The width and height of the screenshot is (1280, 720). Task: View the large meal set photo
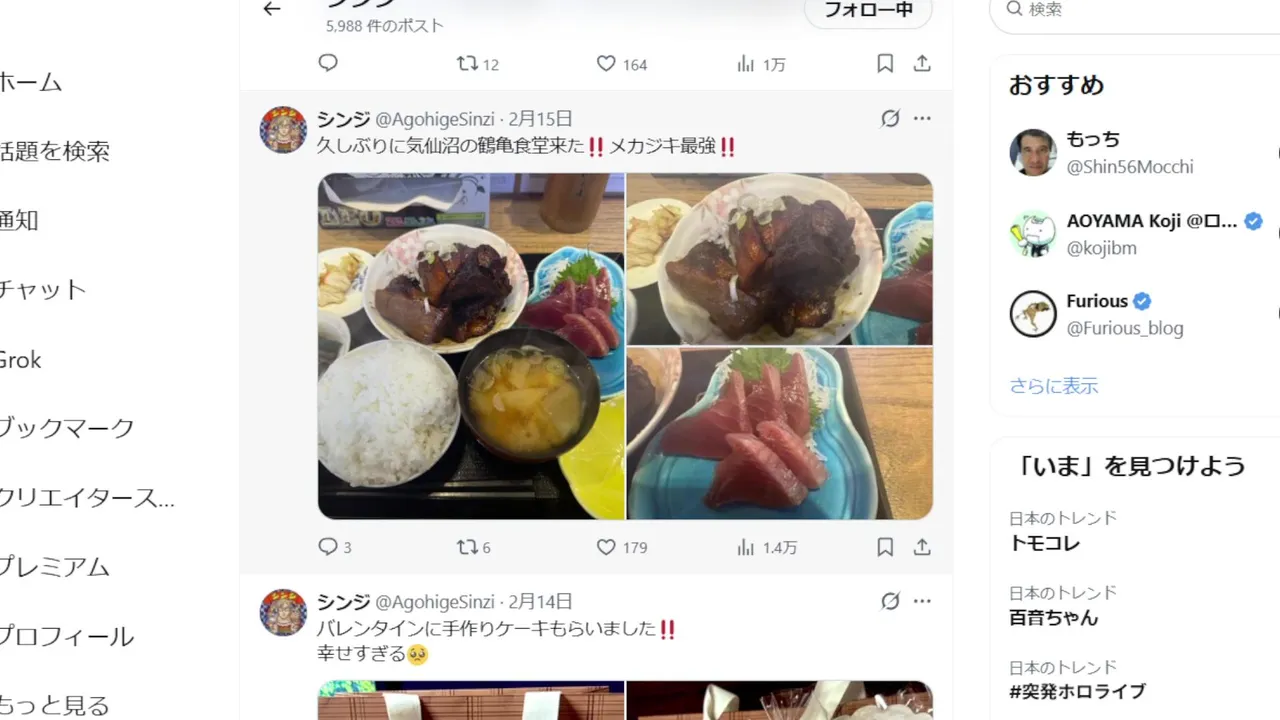point(471,346)
